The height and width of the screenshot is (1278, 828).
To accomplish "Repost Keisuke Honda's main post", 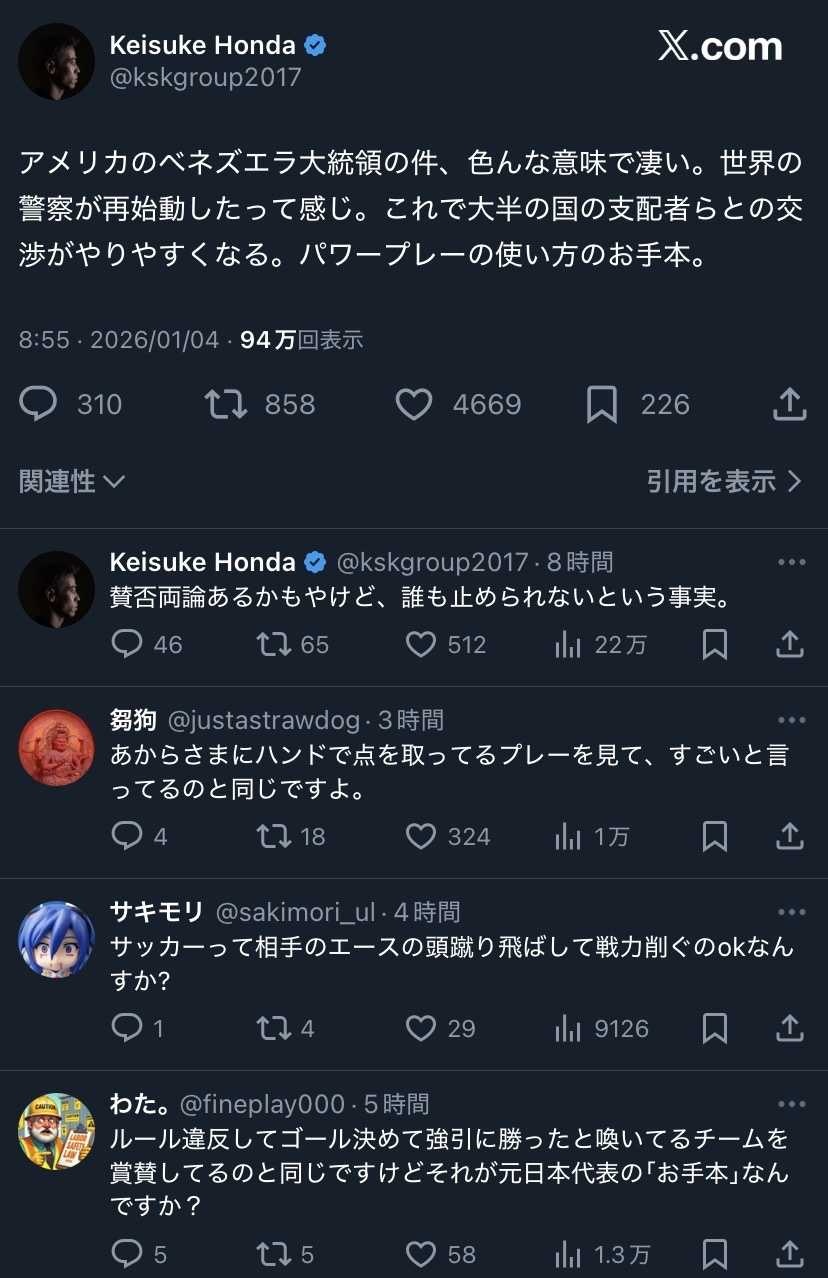I will [225, 404].
